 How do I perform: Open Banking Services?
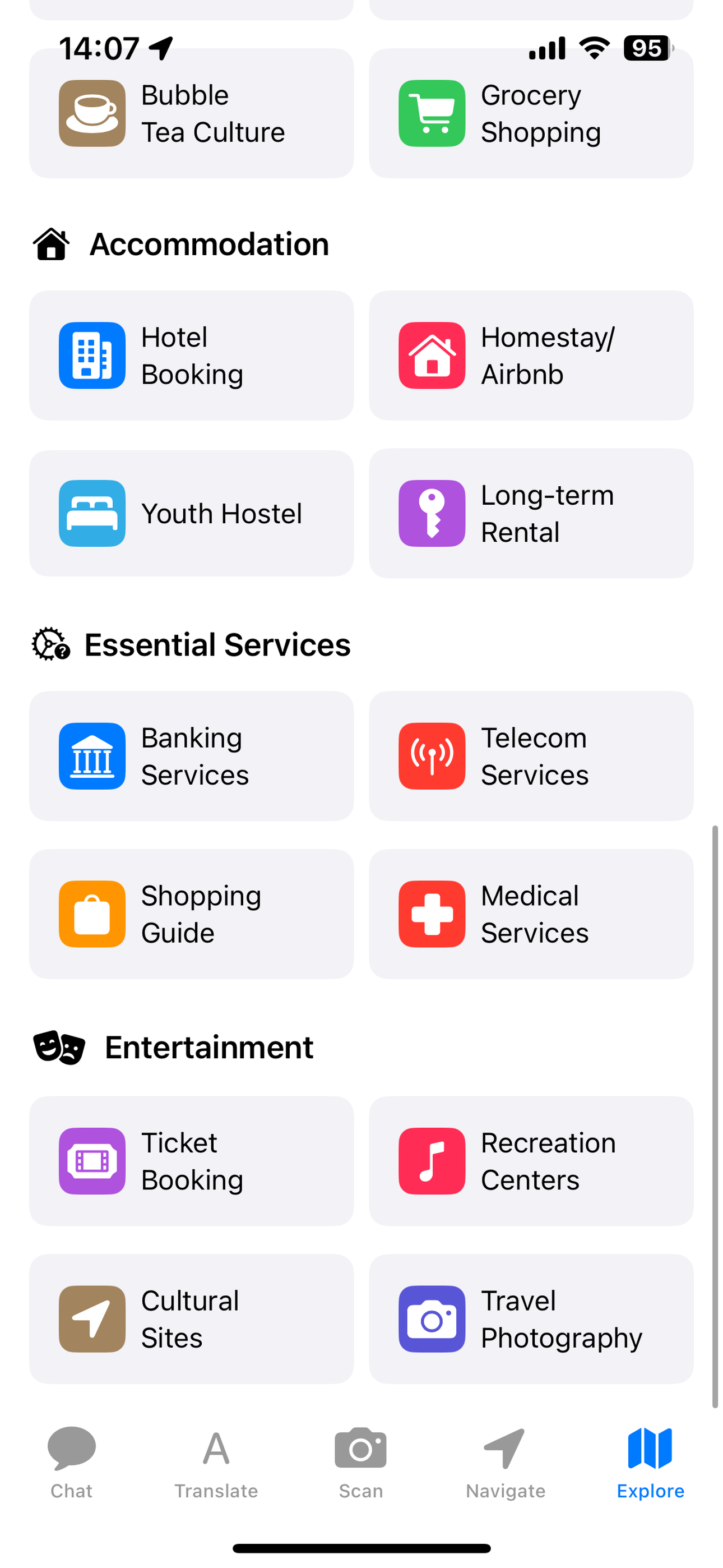[x=191, y=756]
